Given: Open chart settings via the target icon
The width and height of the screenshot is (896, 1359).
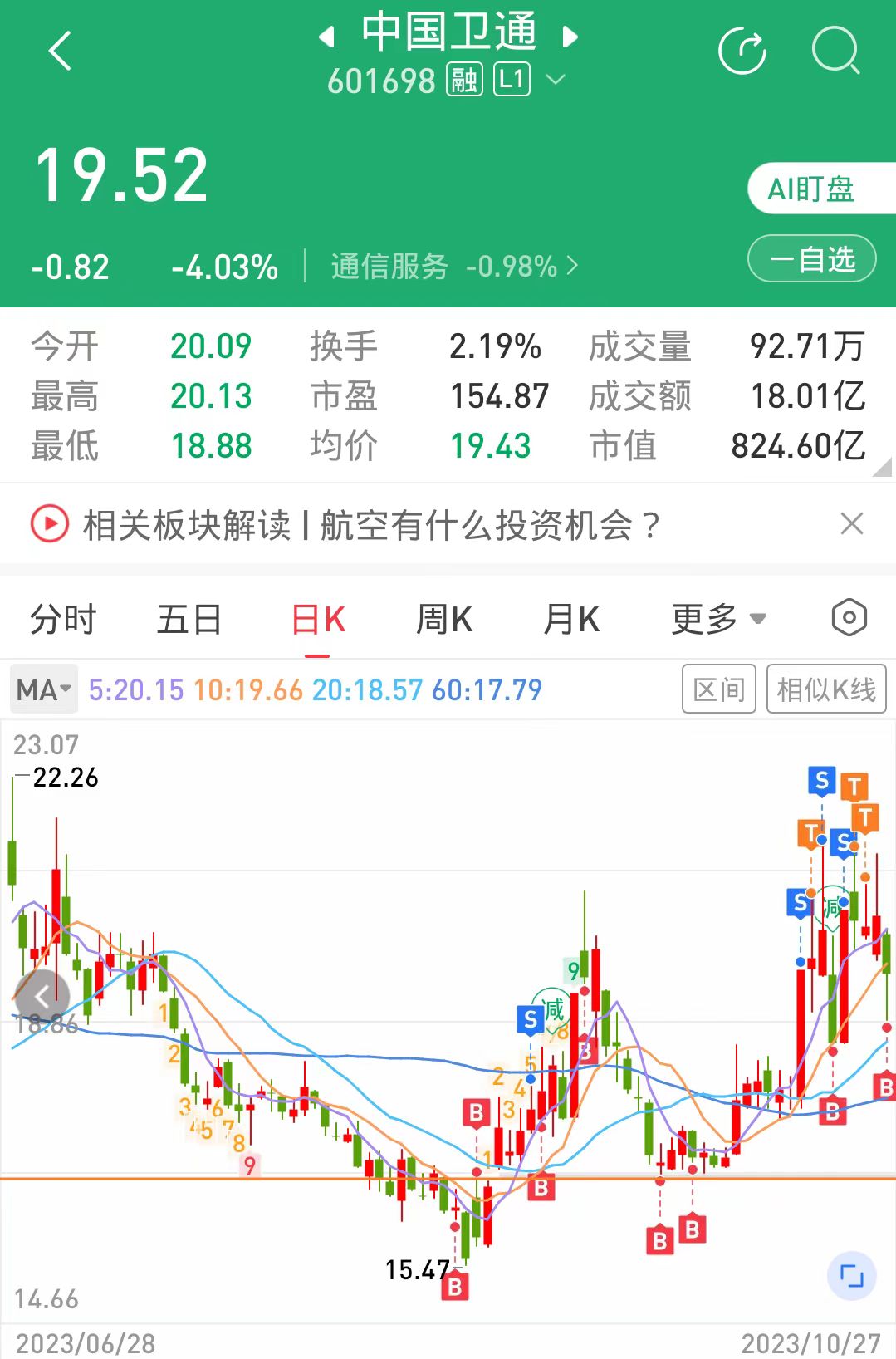Looking at the screenshot, I should [848, 618].
